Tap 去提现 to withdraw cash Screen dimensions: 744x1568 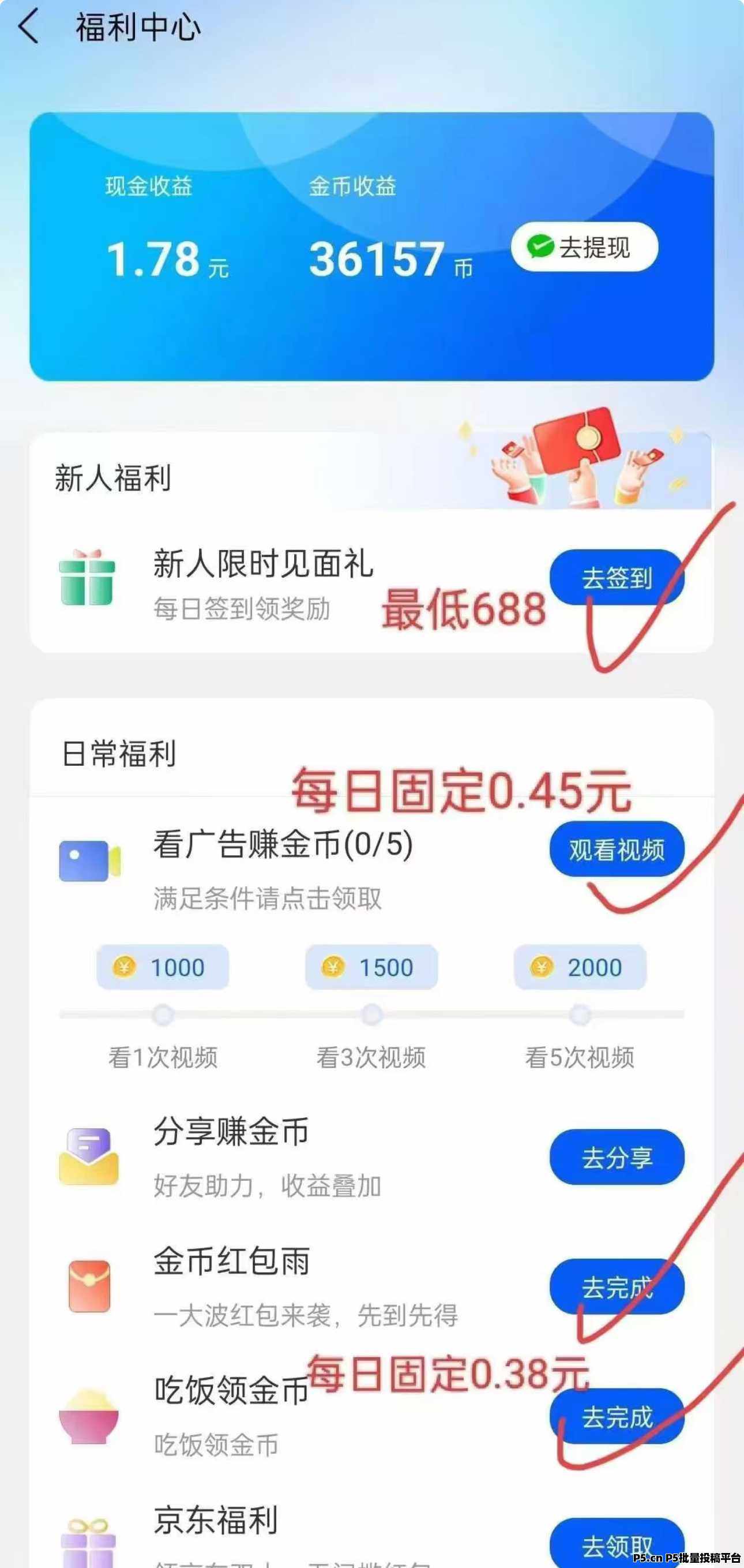click(584, 247)
